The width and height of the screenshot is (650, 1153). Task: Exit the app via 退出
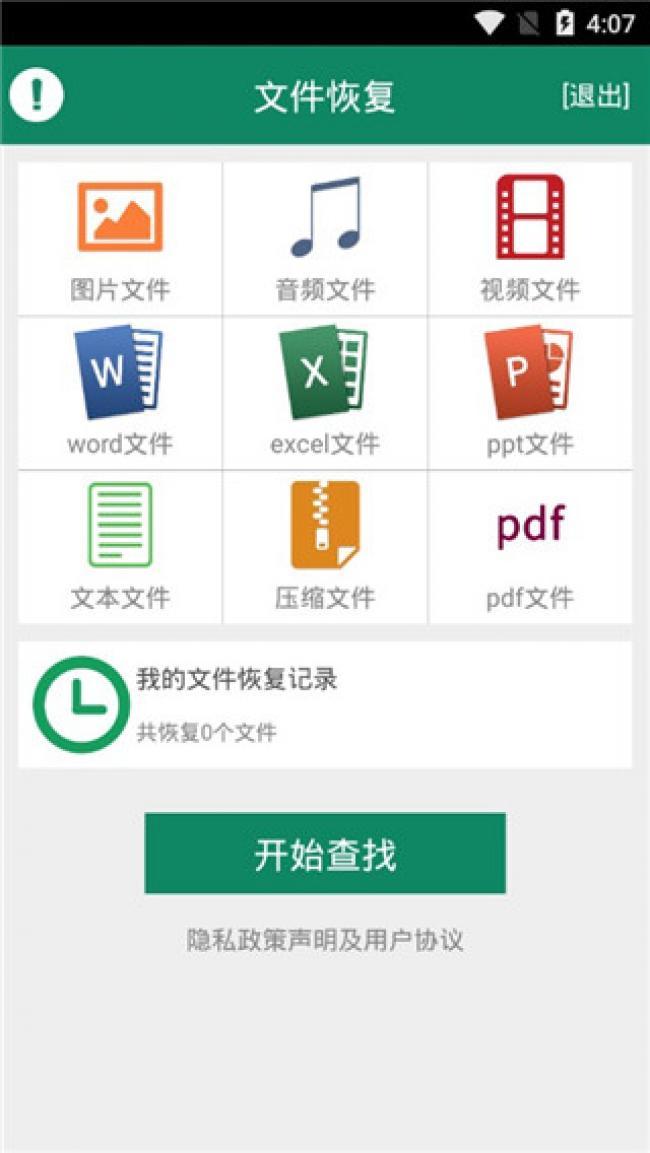(596, 96)
